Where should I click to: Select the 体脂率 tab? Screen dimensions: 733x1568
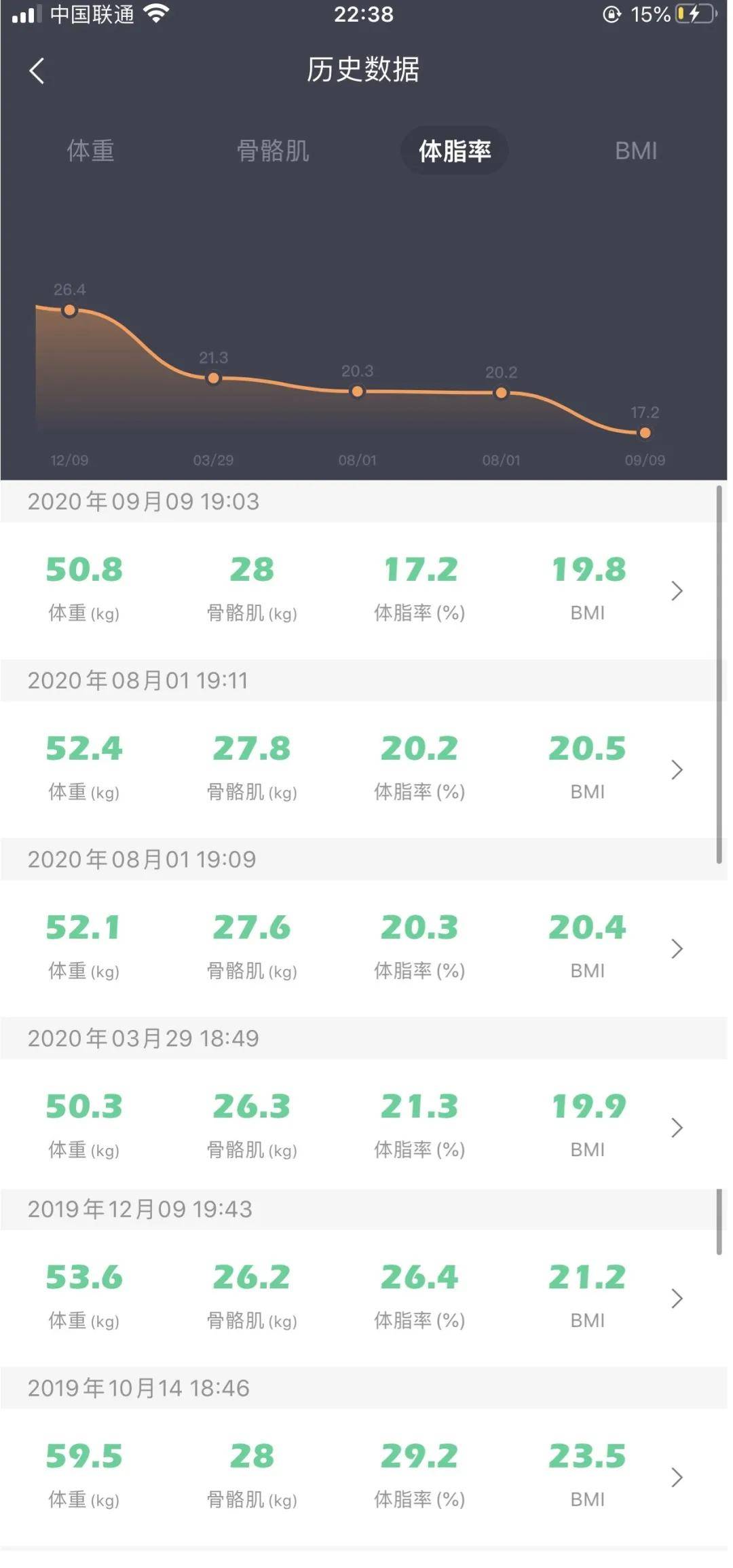(454, 151)
